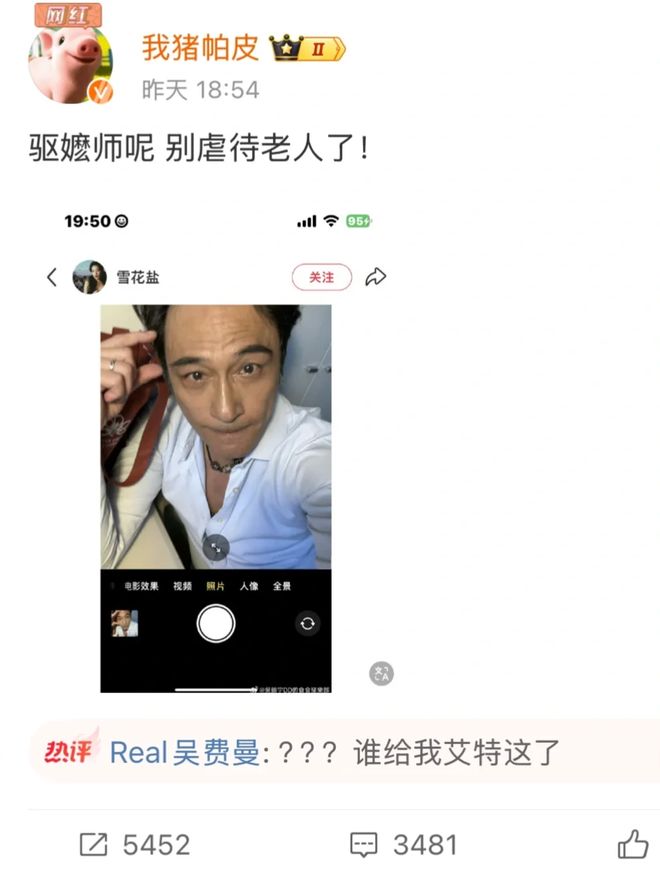Like this Weibo post

point(632,845)
